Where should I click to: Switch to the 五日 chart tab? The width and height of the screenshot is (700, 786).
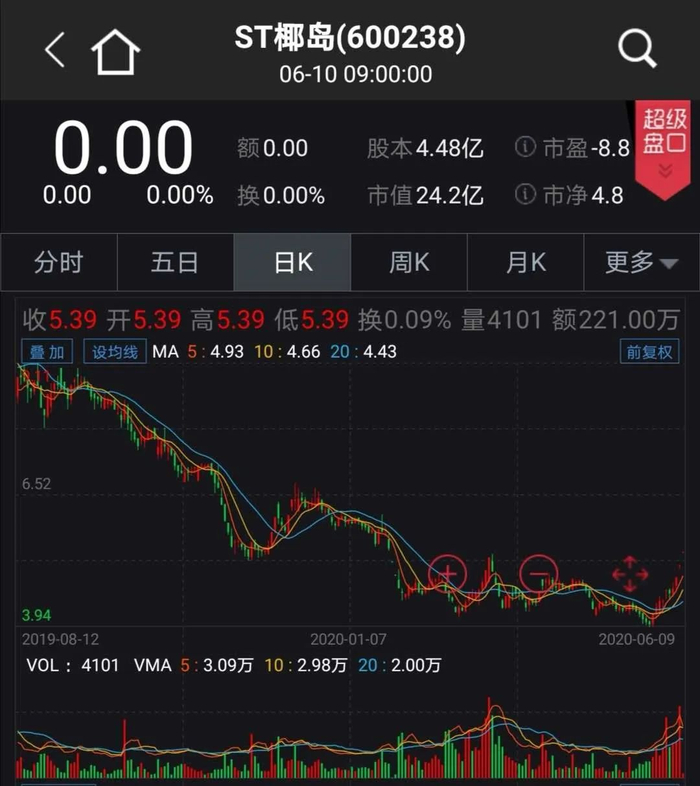[x=175, y=263]
